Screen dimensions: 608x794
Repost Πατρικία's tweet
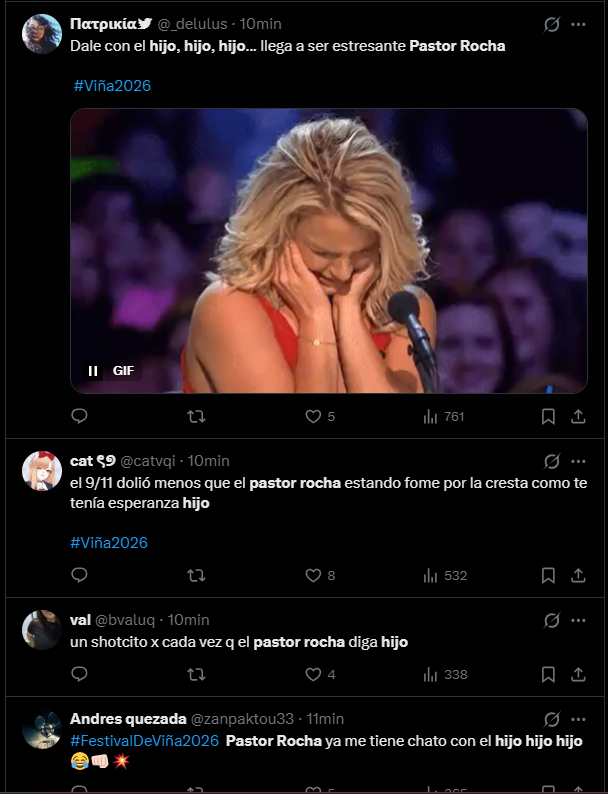tap(197, 416)
